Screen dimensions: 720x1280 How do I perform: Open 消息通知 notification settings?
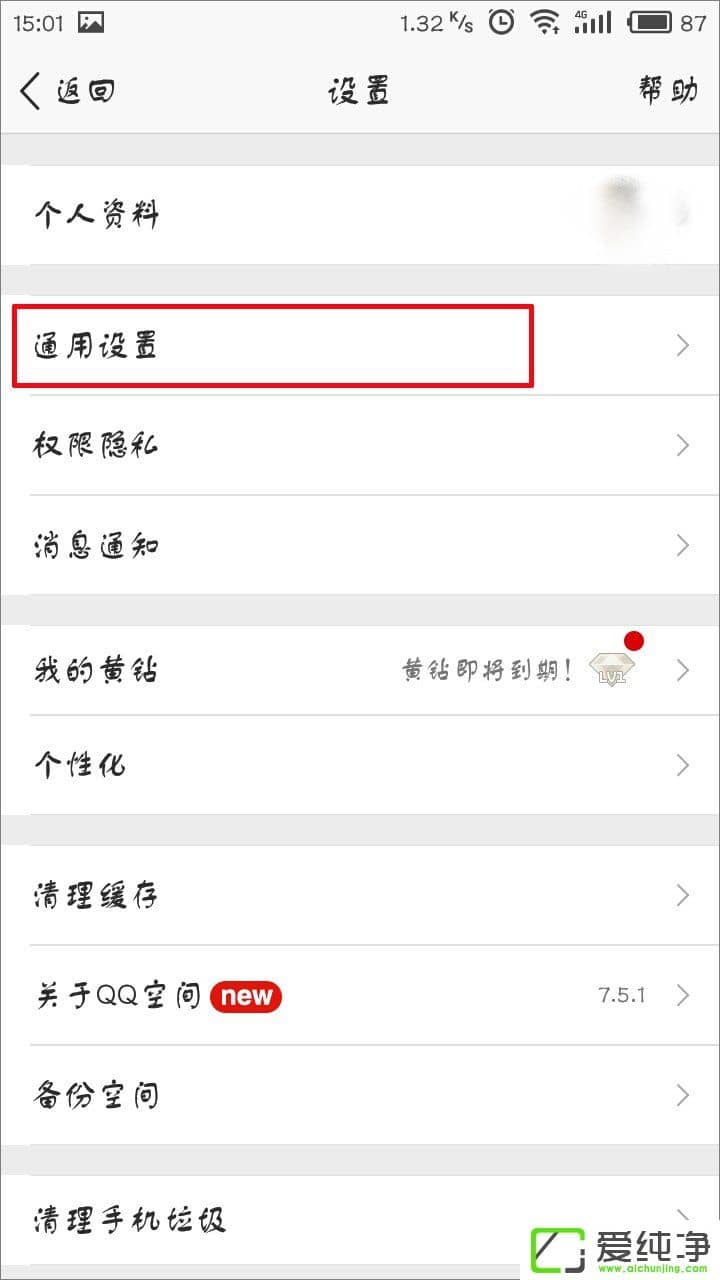360,546
